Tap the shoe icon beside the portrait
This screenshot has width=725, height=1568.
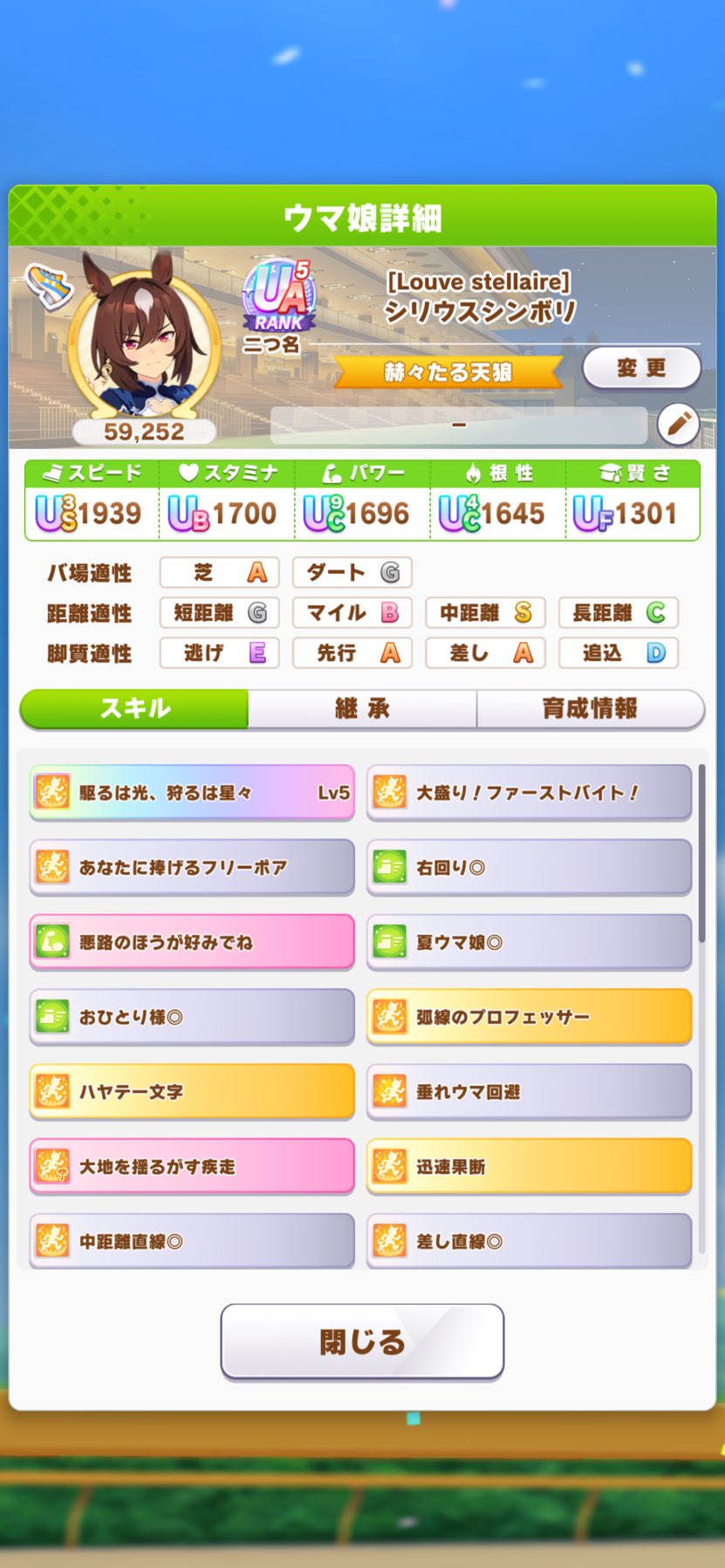47,286
